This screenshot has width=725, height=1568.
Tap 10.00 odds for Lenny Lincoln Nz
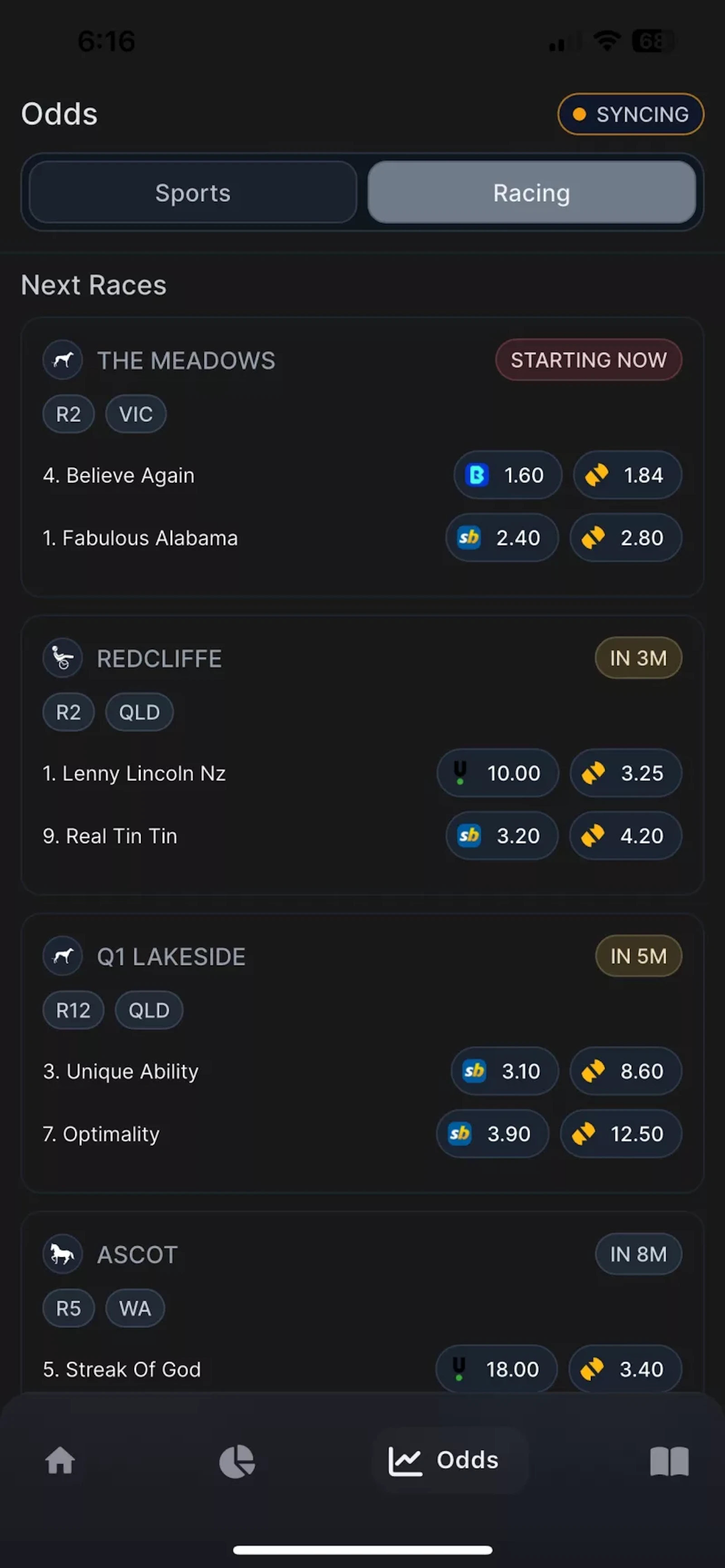(498, 773)
